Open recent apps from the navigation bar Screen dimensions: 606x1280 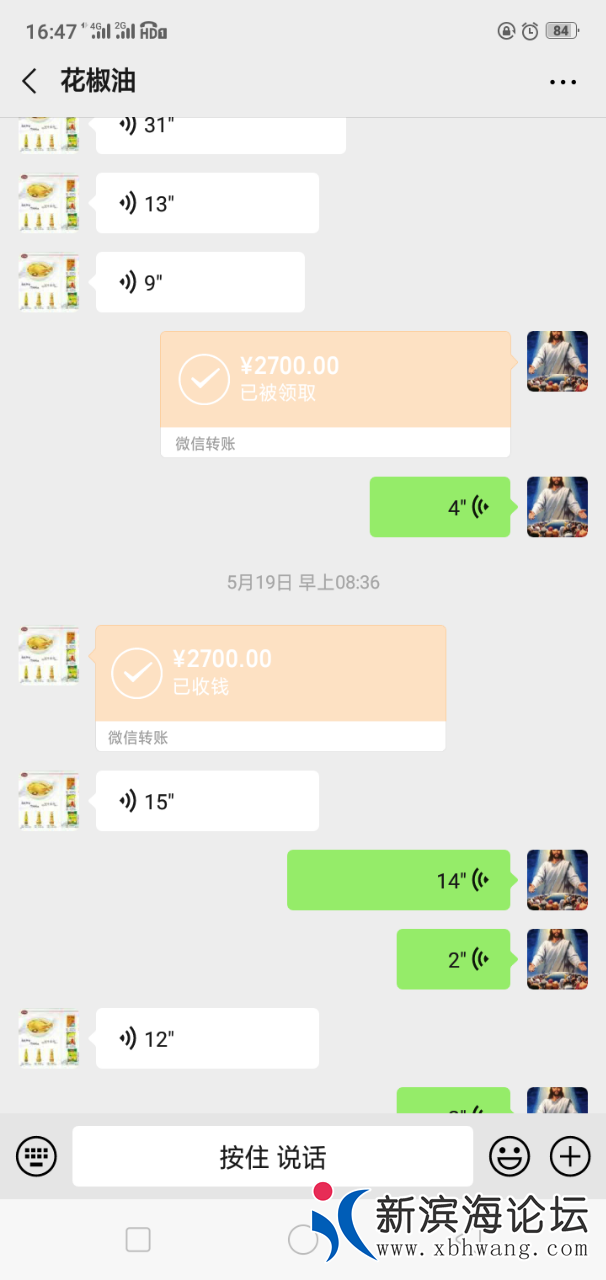tap(138, 1240)
